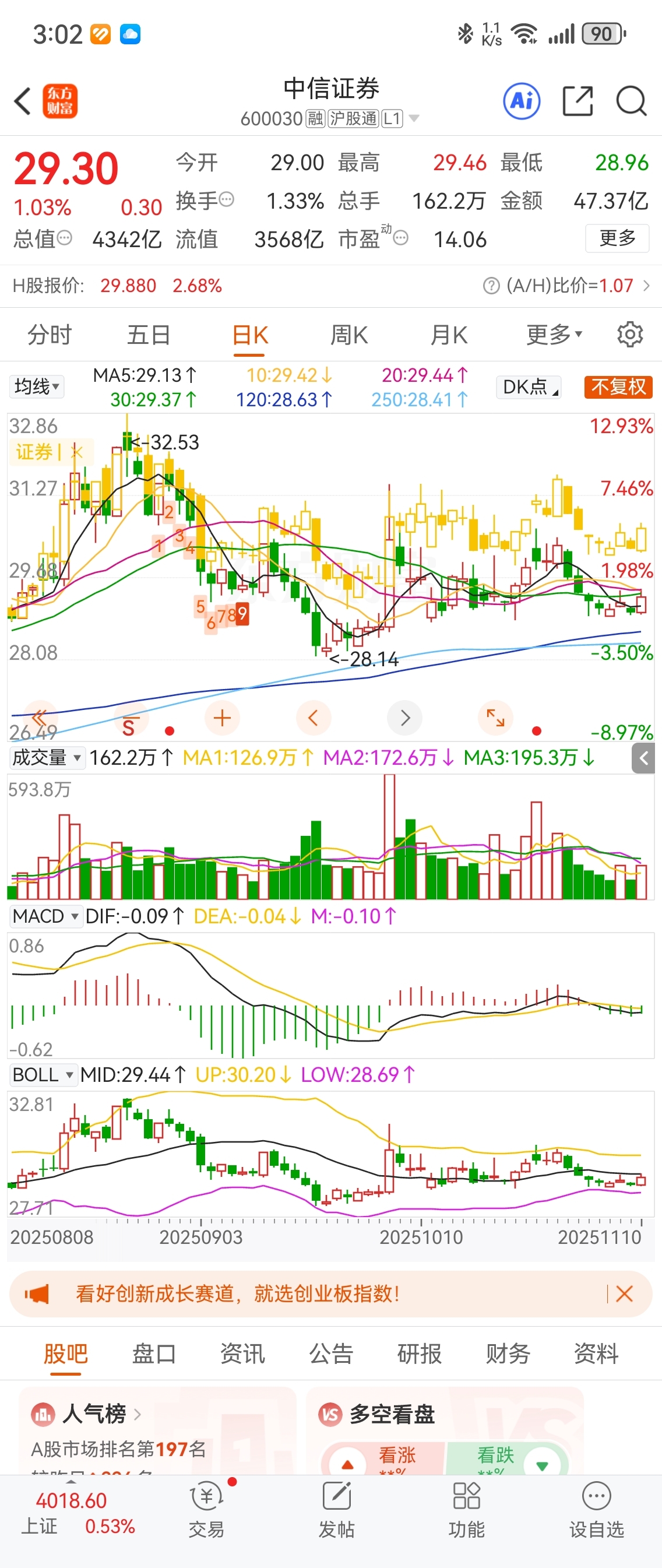
Task: Dismiss the 创业板指数 banner
Action: (x=624, y=1293)
